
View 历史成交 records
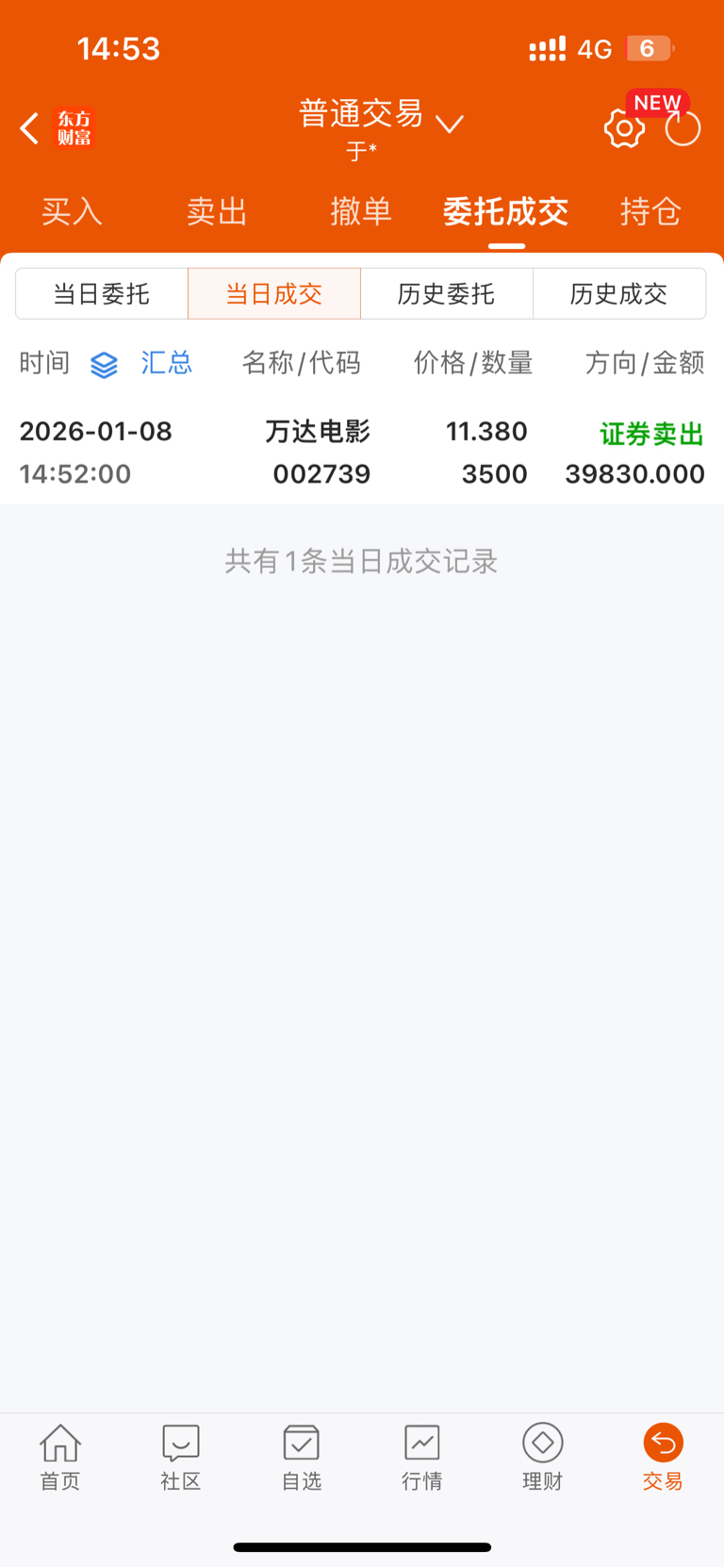[619, 293]
